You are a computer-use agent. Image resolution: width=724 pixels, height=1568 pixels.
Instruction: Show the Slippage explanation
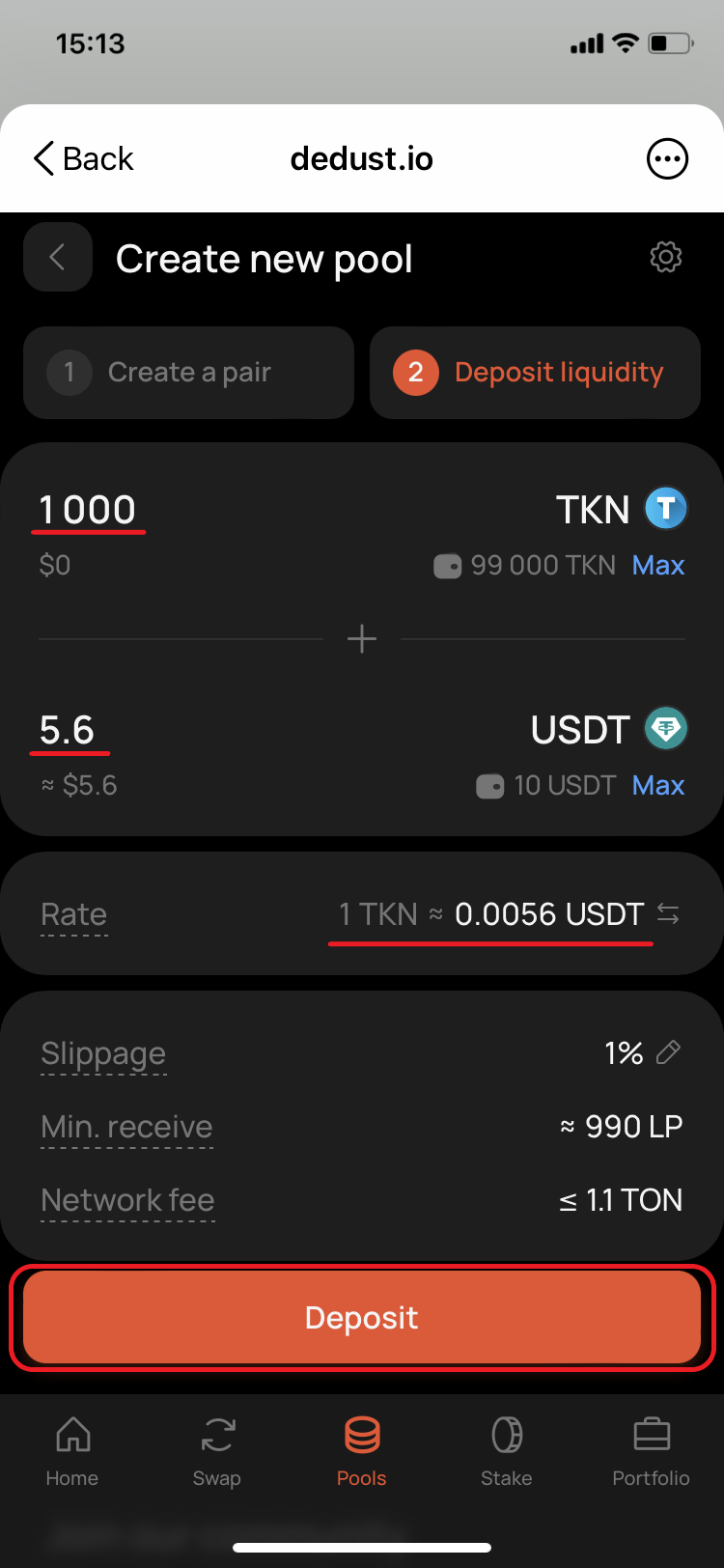click(x=103, y=1053)
